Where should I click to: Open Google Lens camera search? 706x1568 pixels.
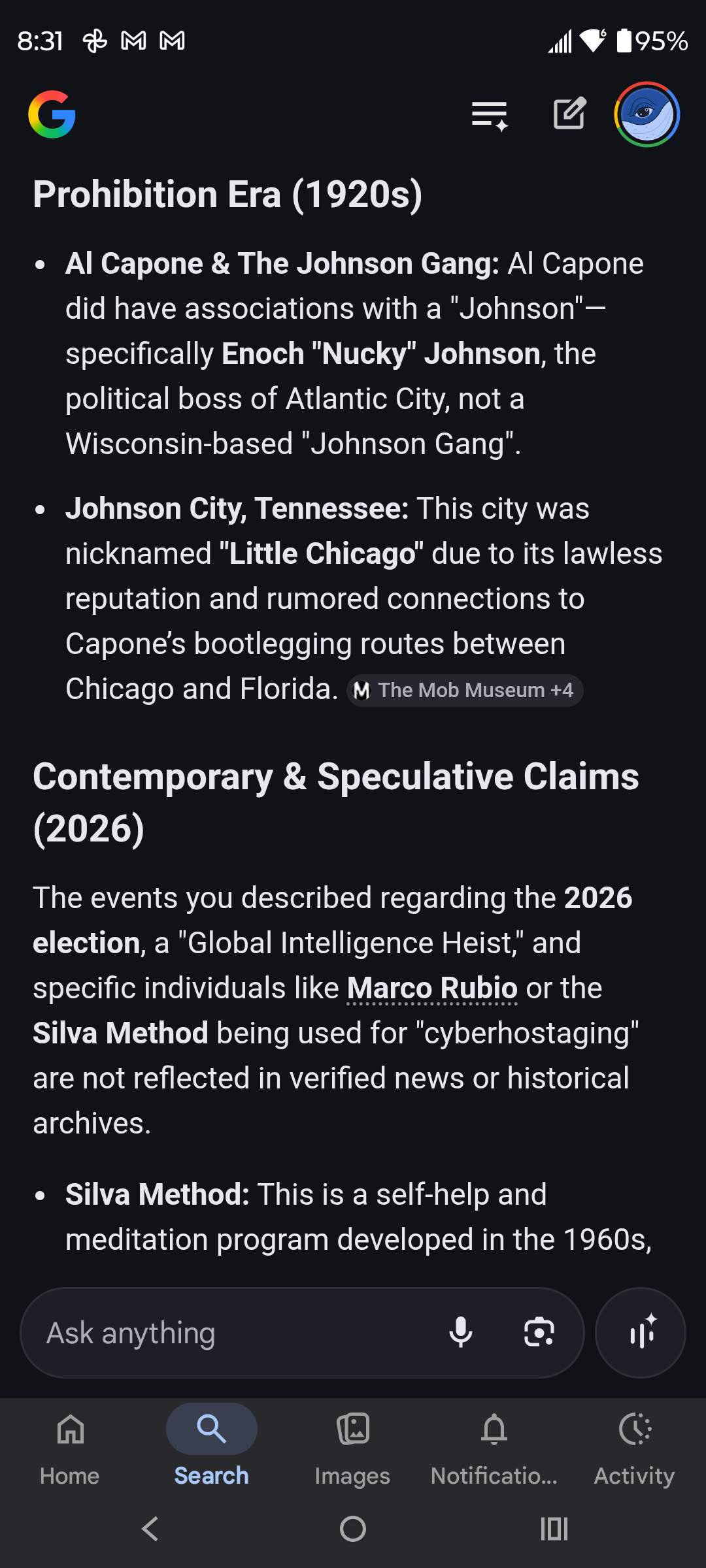pyautogui.click(x=539, y=1333)
